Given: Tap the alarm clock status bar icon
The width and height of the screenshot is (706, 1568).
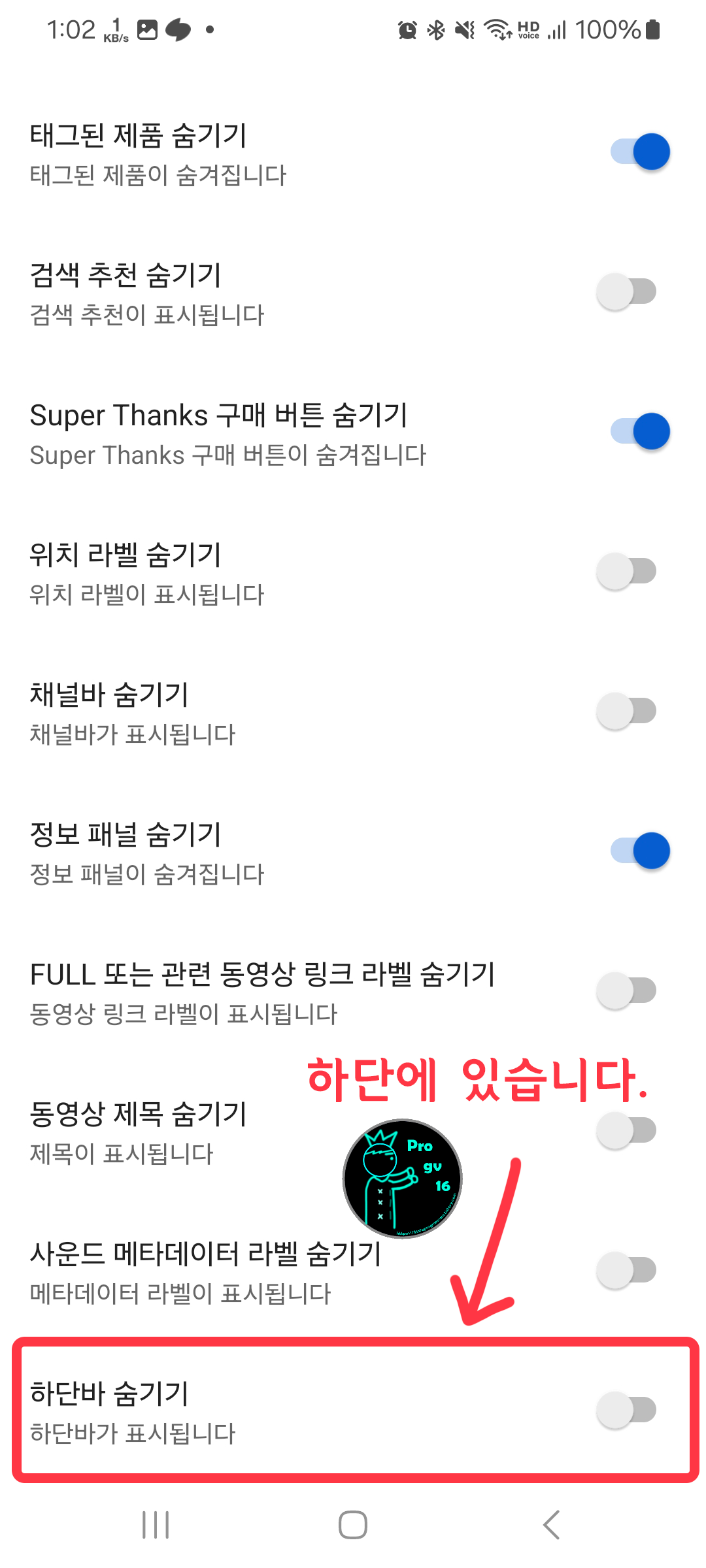Looking at the screenshot, I should click(406, 29).
